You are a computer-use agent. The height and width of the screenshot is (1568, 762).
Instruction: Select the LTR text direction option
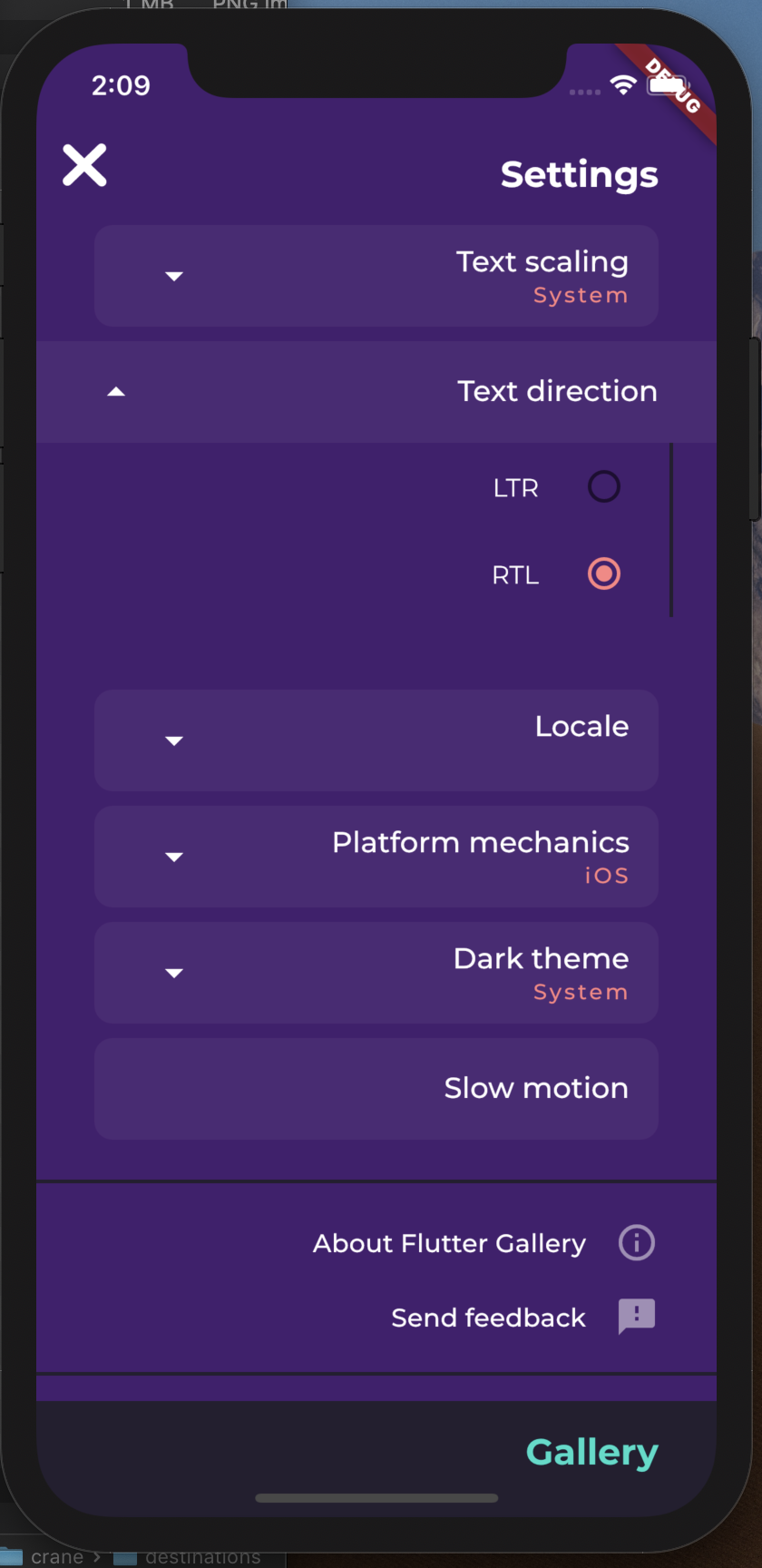(x=603, y=486)
